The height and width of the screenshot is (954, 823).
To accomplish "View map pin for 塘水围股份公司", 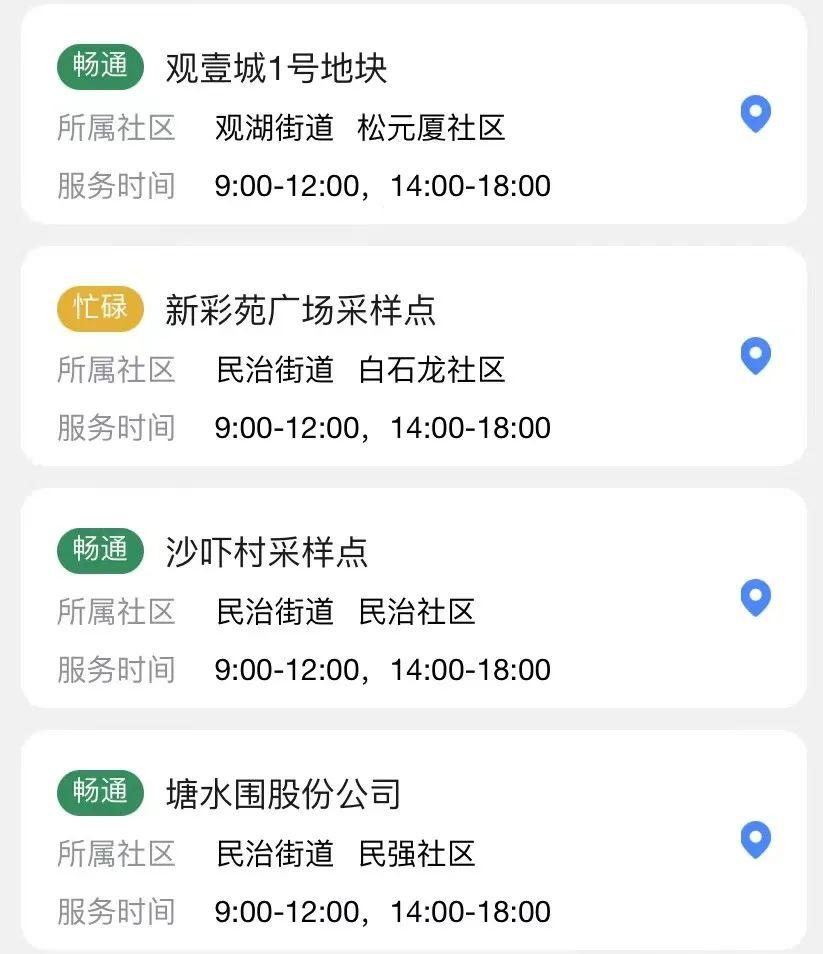I will click(755, 840).
